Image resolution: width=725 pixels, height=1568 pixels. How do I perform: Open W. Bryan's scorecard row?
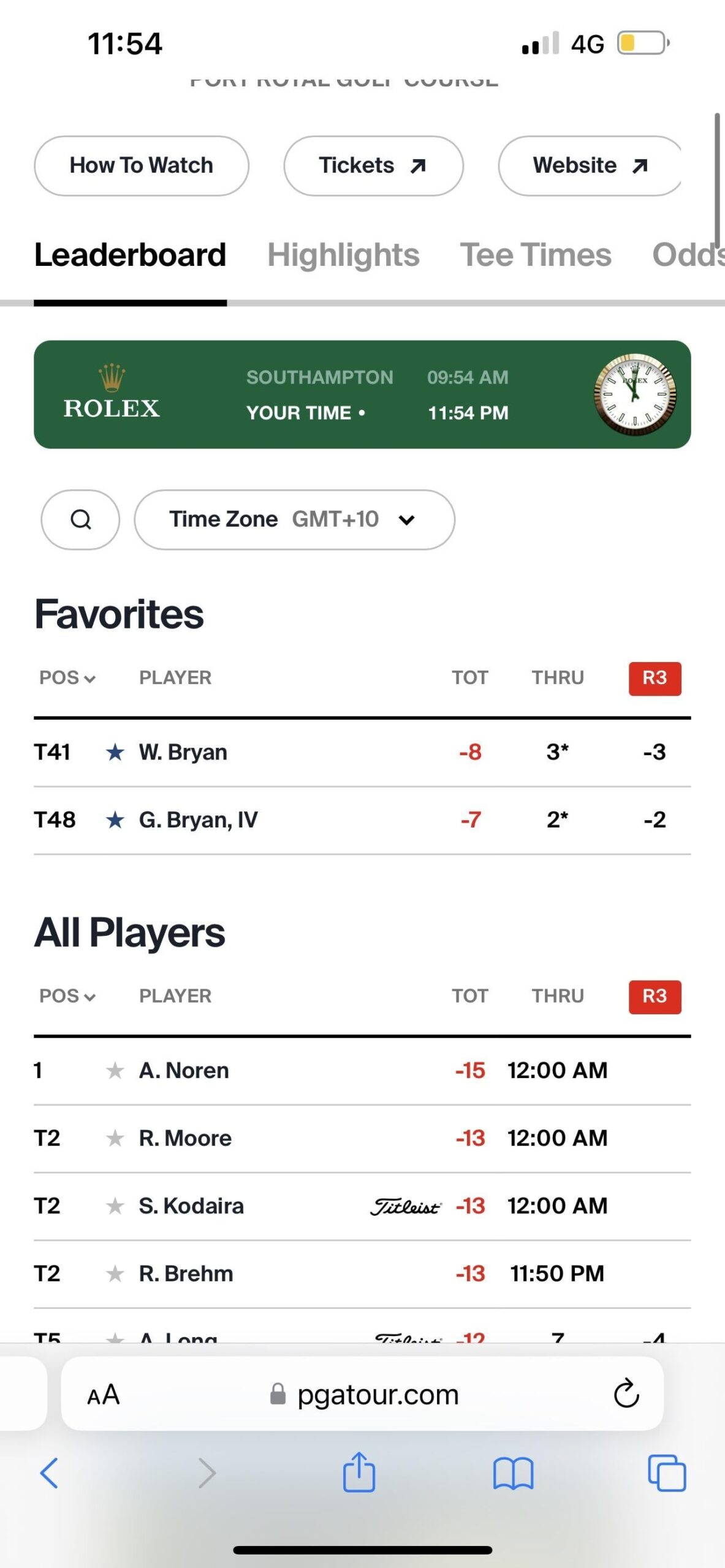tap(362, 752)
